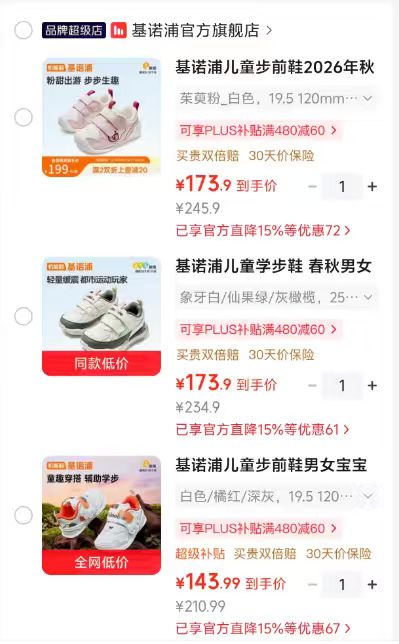Open the pink 步前鞋 product image

coord(101,117)
